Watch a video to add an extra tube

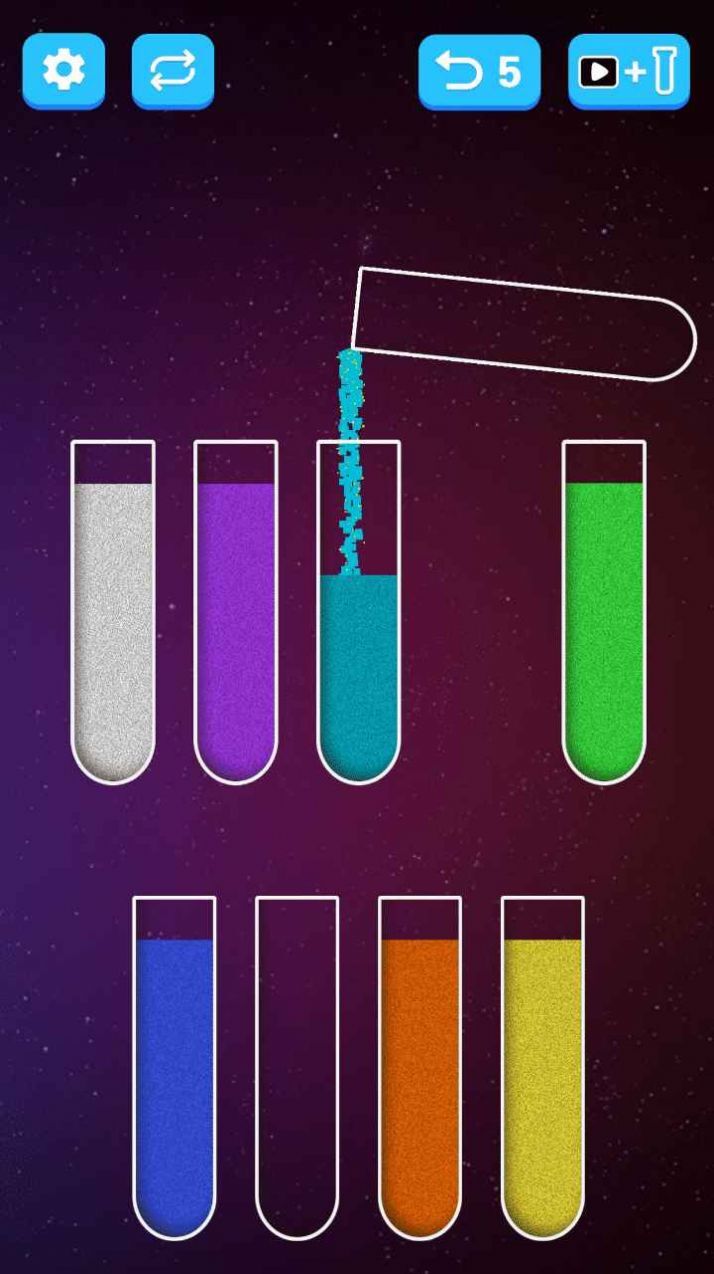coord(629,72)
